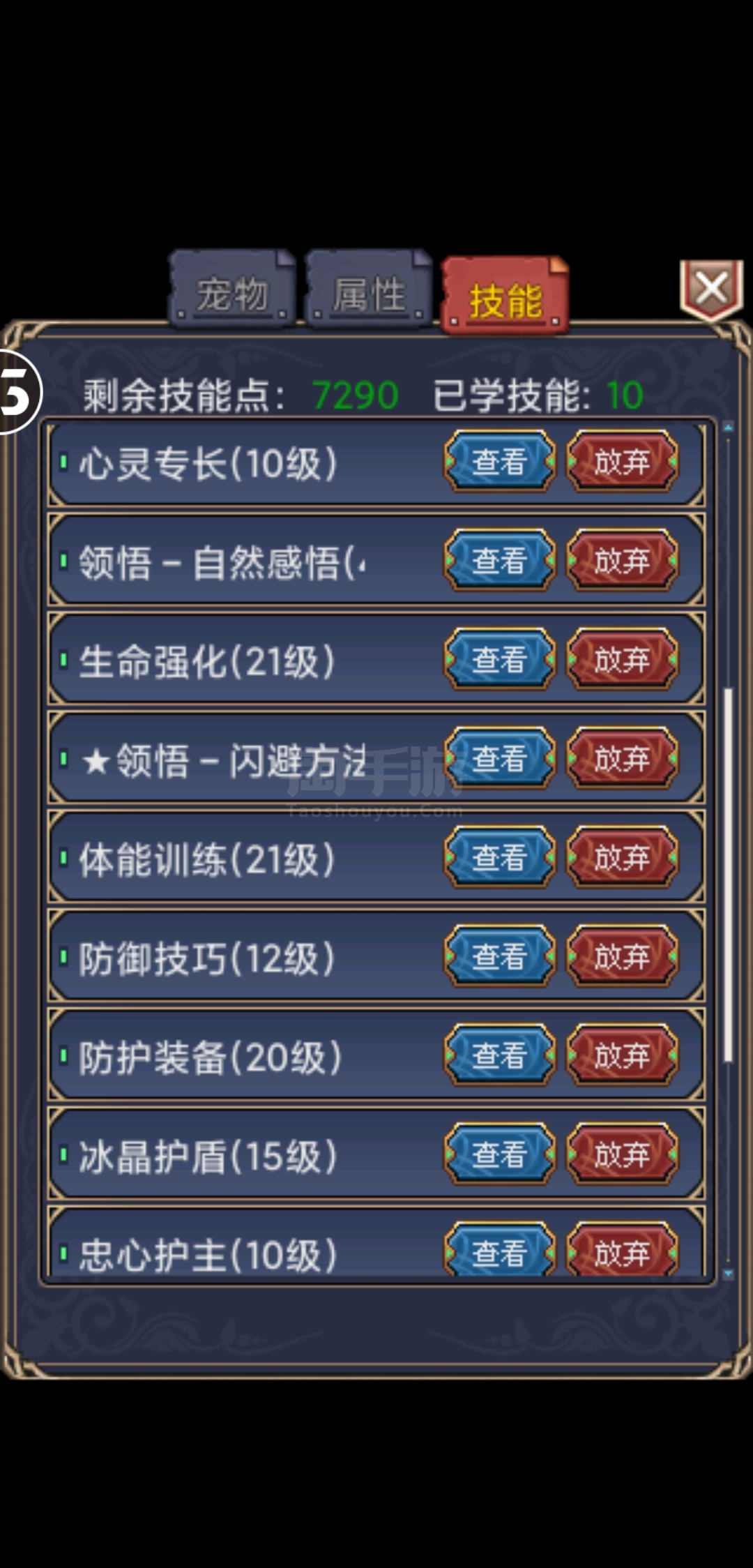
Task: Abandon the 体能训练 skill
Action: coord(622,857)
